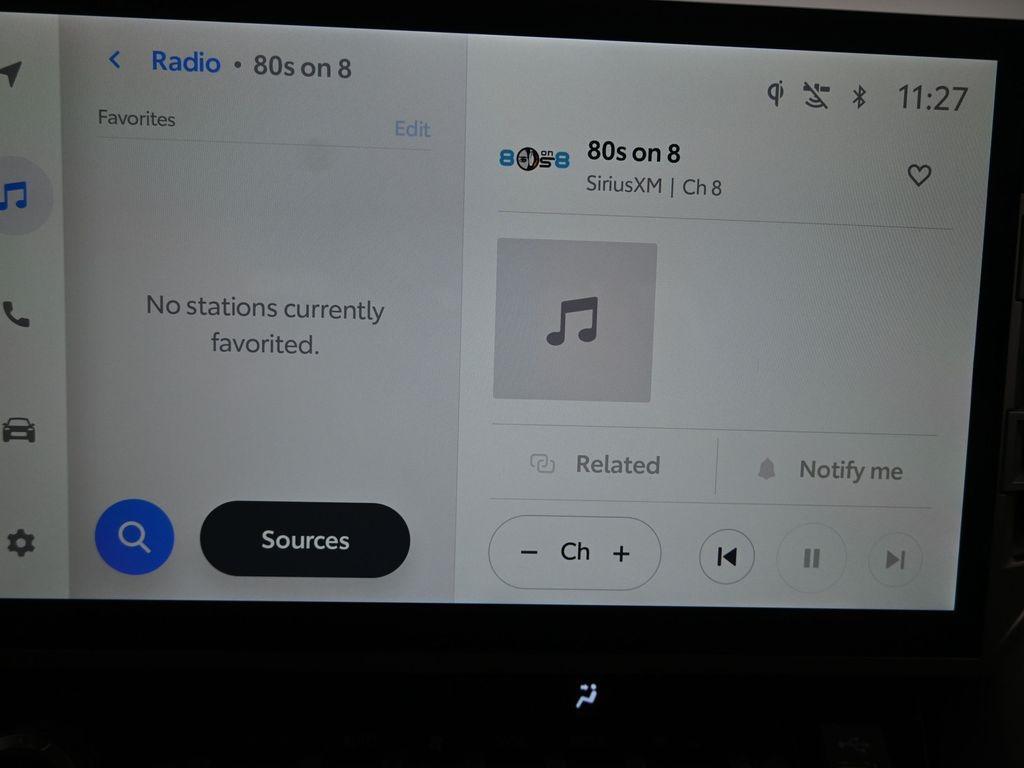Favorite 80s on 8 with the heart

(918, 176)
